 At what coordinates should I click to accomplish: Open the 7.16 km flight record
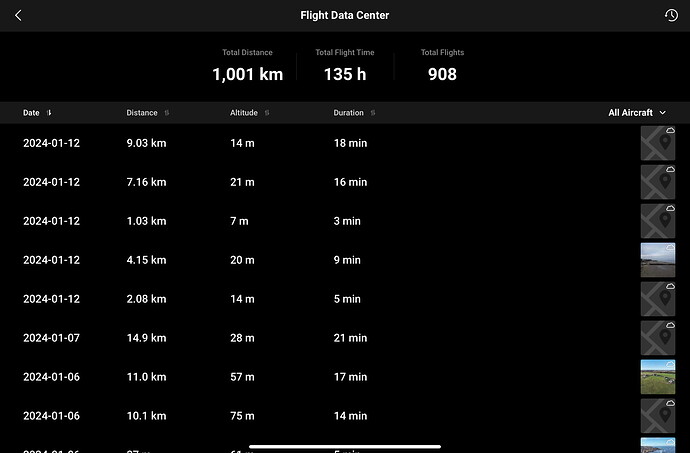click(x=344, y=182)
